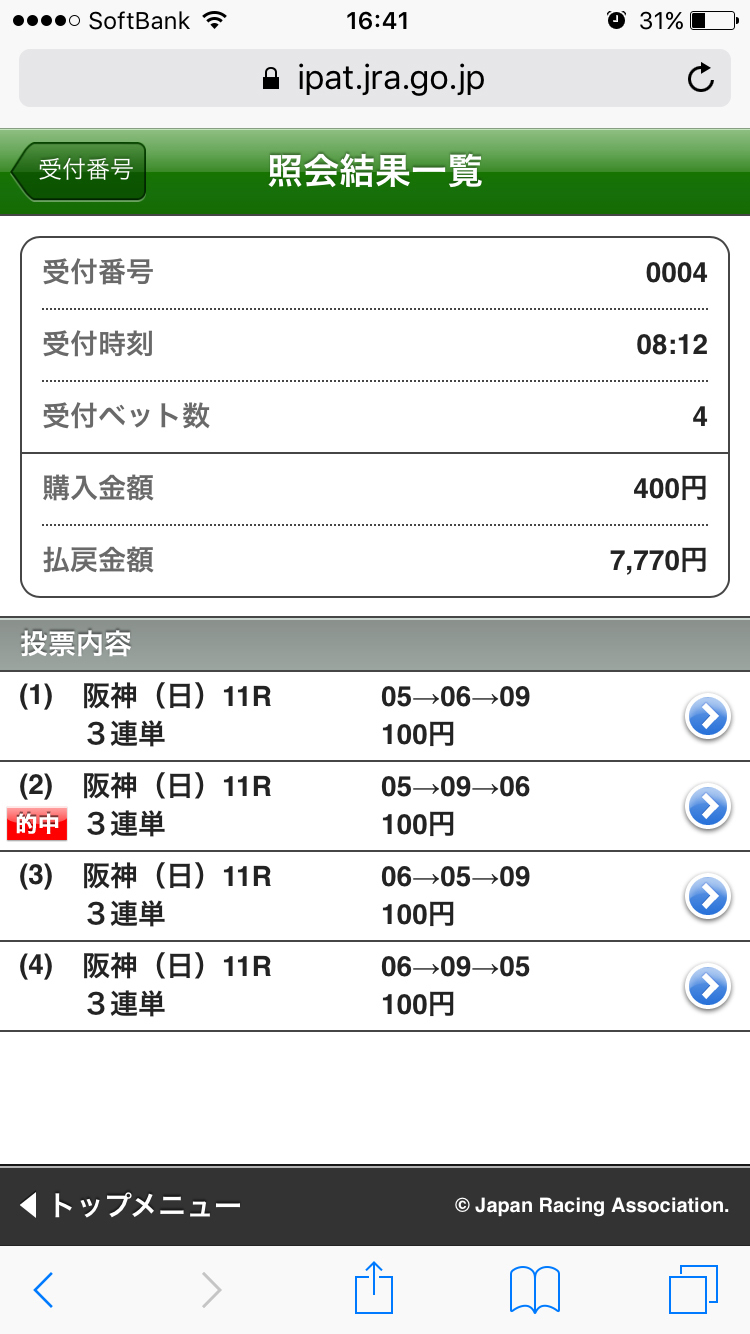View bet (4) 06→09→05 details
Image resolution: width=750 pixels, height=1334 pixels.
click(375, 986)
